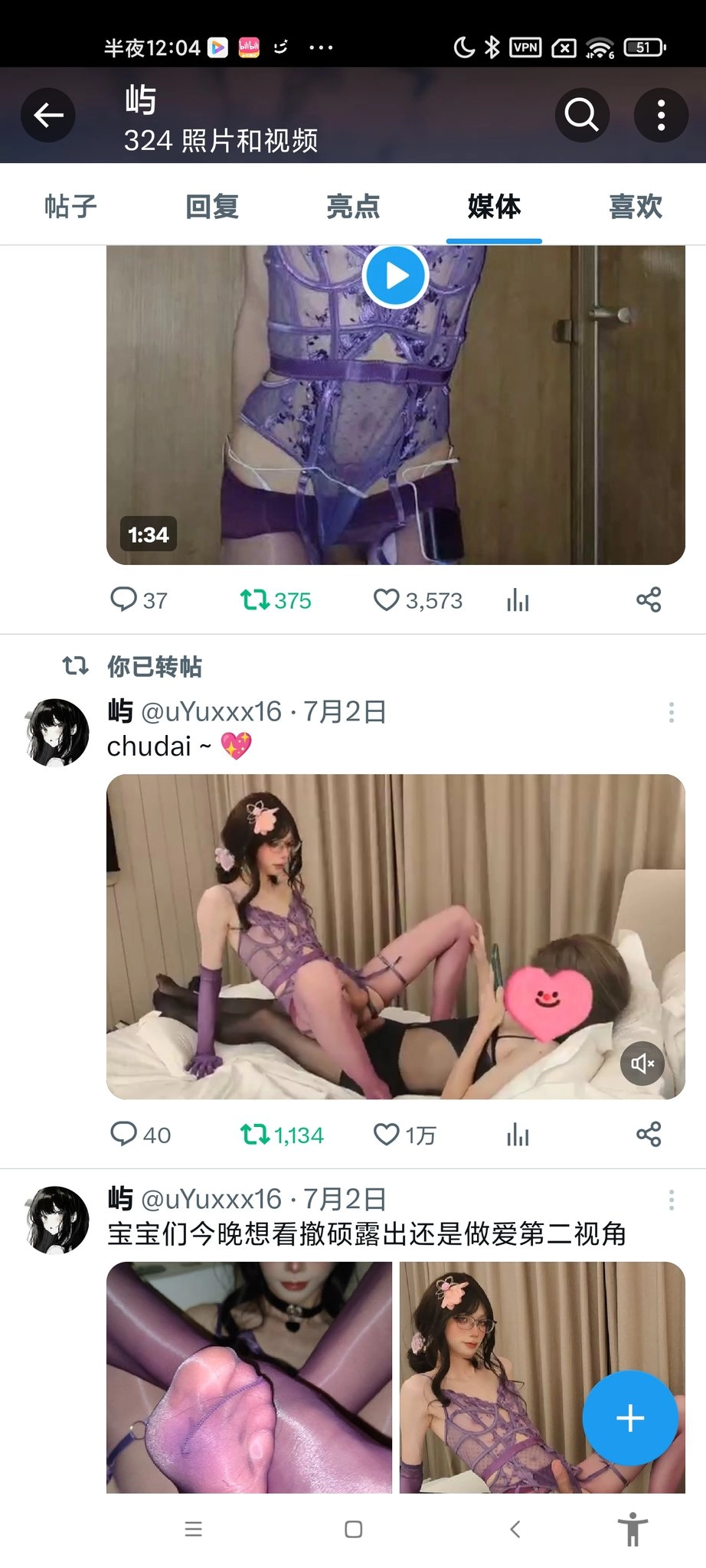View analytics of the chudai post
This screenshot has width=706, height=1568.
(x=518, y=1134)
